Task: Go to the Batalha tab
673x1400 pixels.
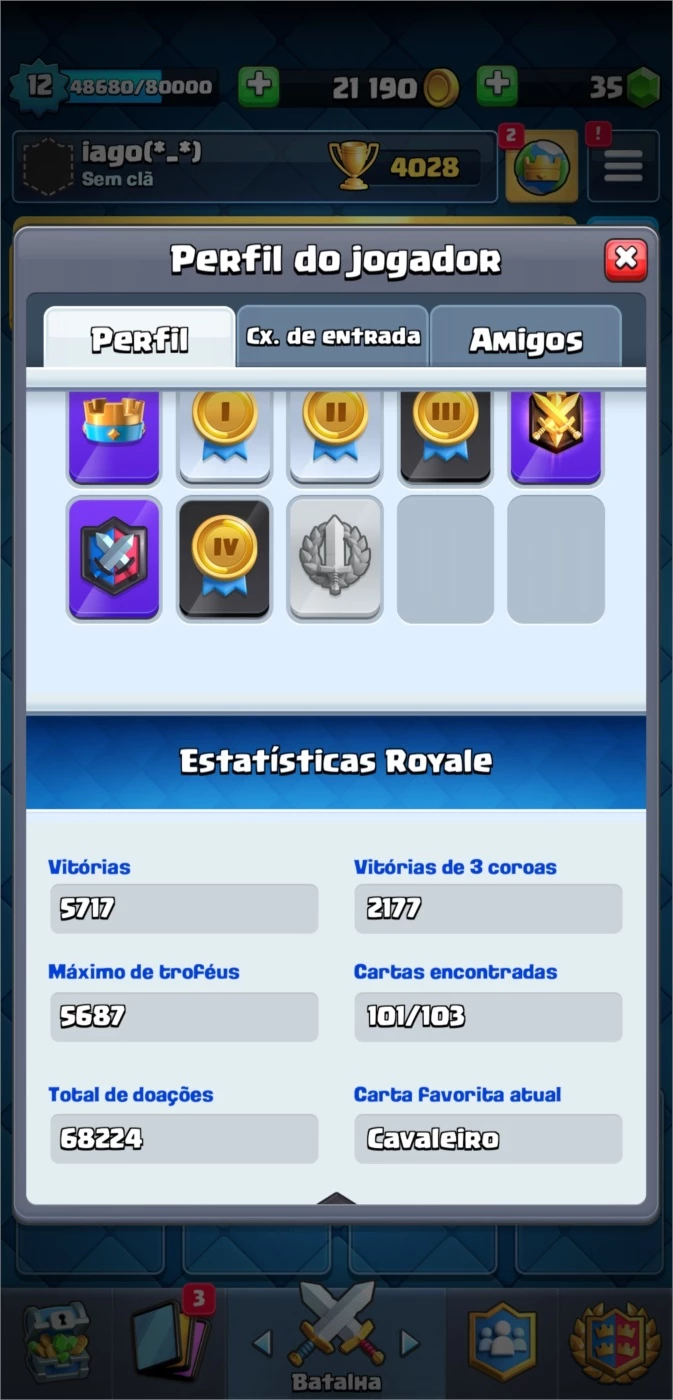Action: (x=336, y=1340)
